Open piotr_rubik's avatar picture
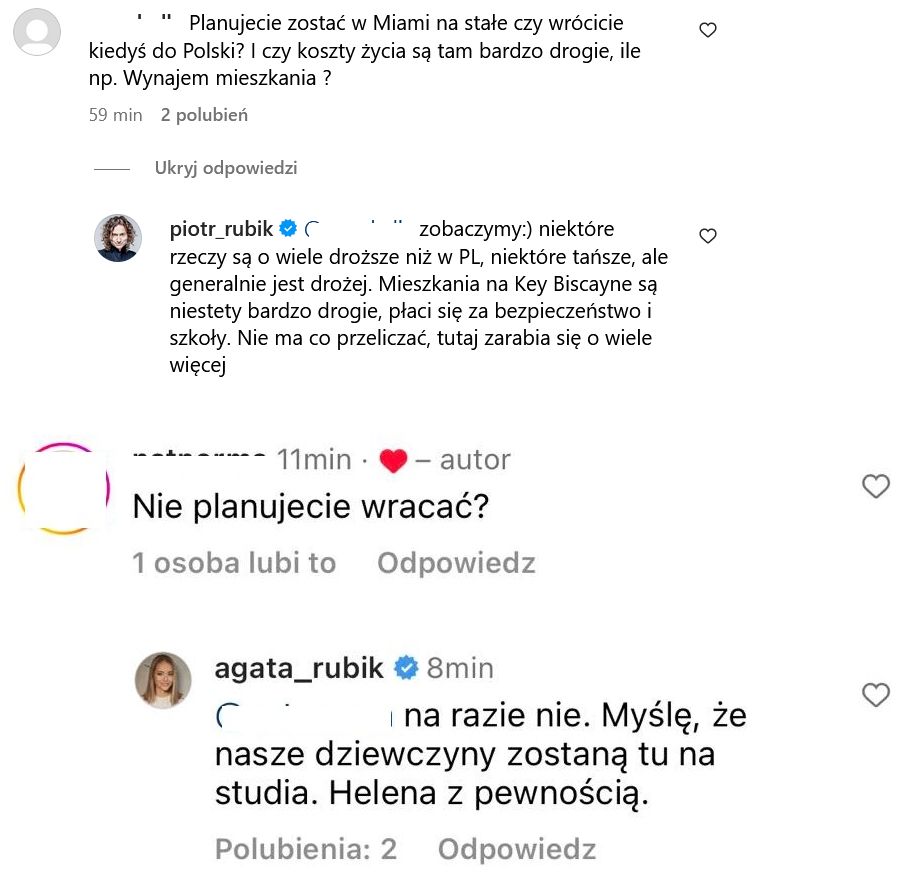912x892 pixels. [116, 238]
